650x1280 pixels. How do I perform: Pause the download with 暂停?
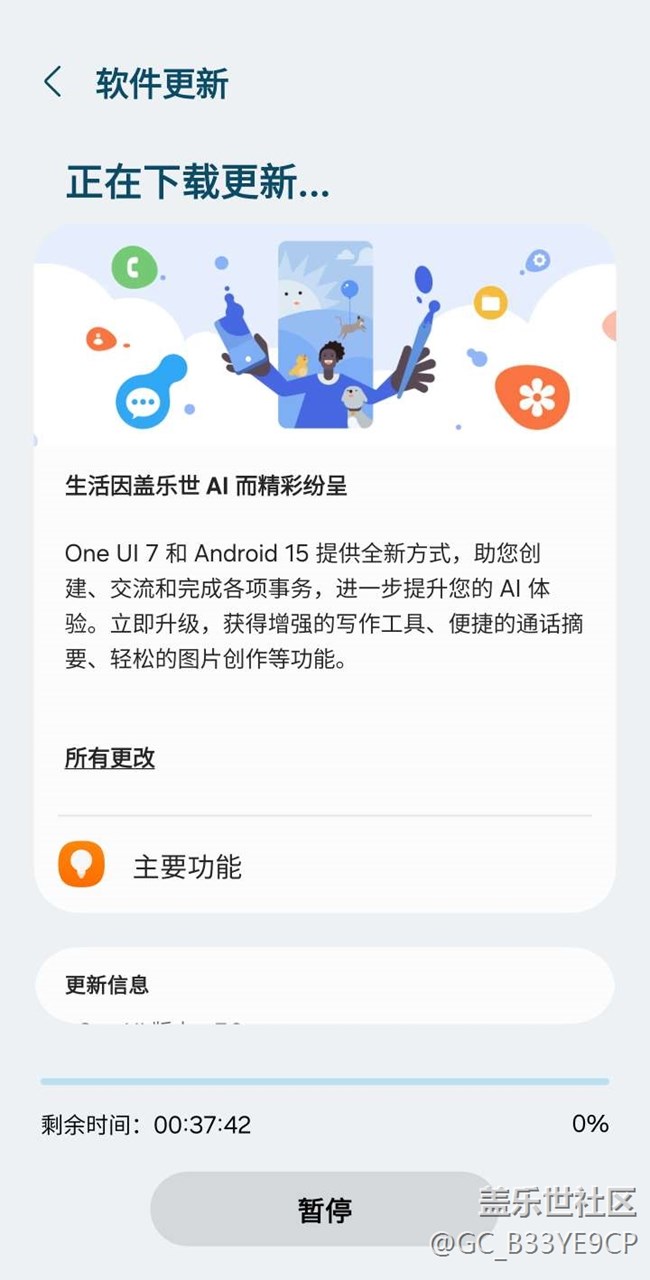pos(324,1209)
